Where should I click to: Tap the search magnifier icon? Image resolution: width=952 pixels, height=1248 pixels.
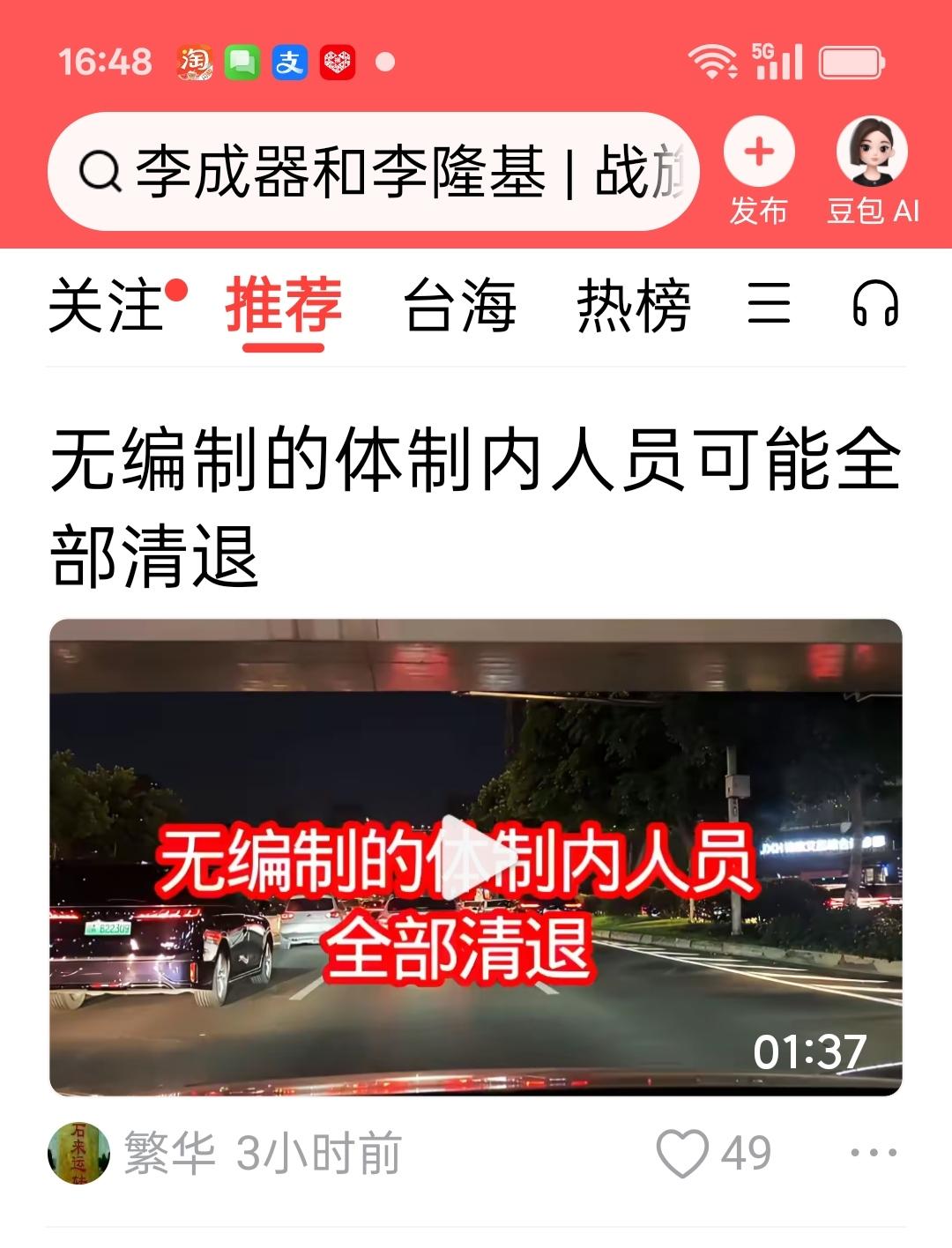(105, 171)
